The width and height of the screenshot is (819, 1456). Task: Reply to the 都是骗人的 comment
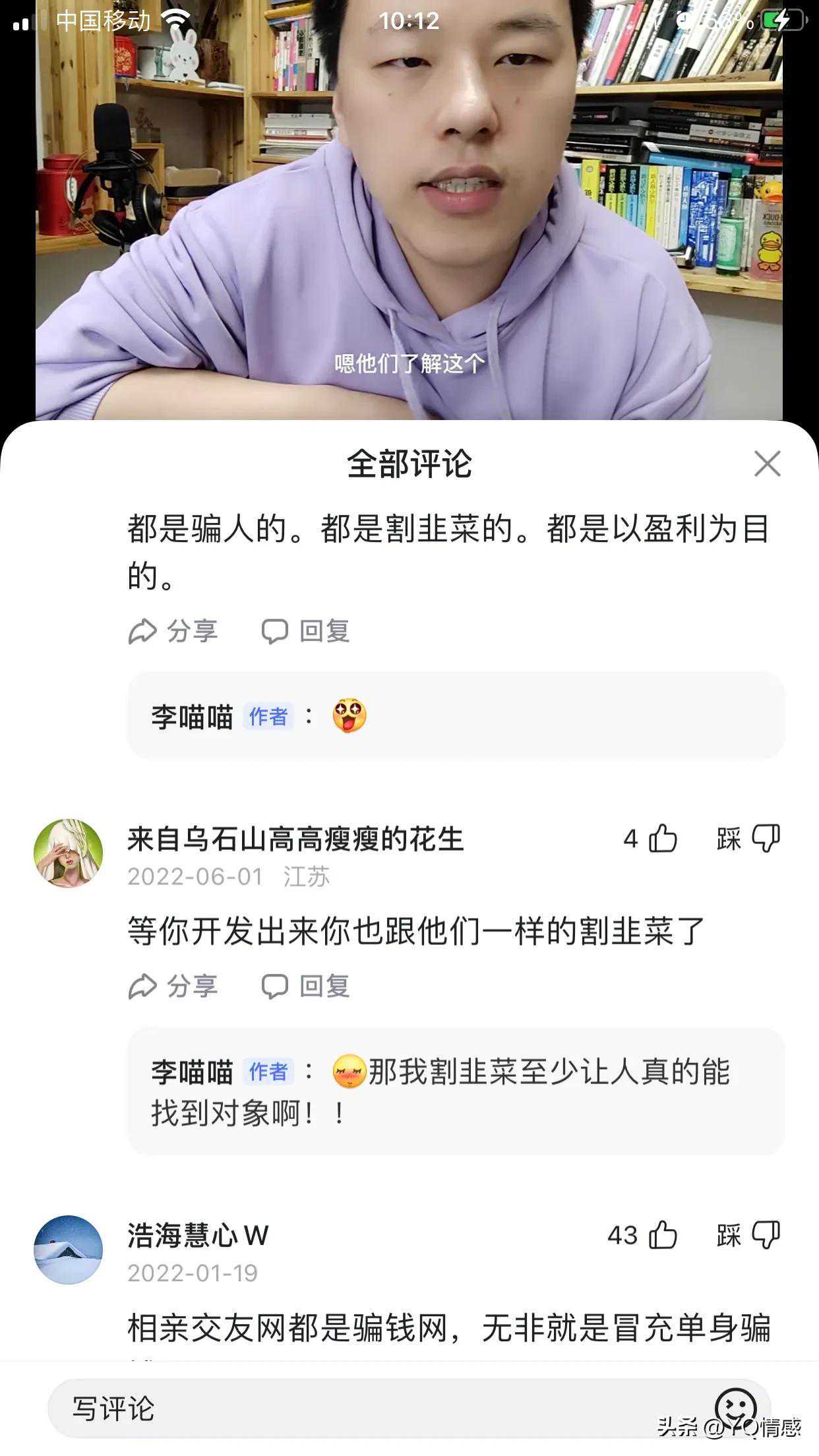coord(306,631)
